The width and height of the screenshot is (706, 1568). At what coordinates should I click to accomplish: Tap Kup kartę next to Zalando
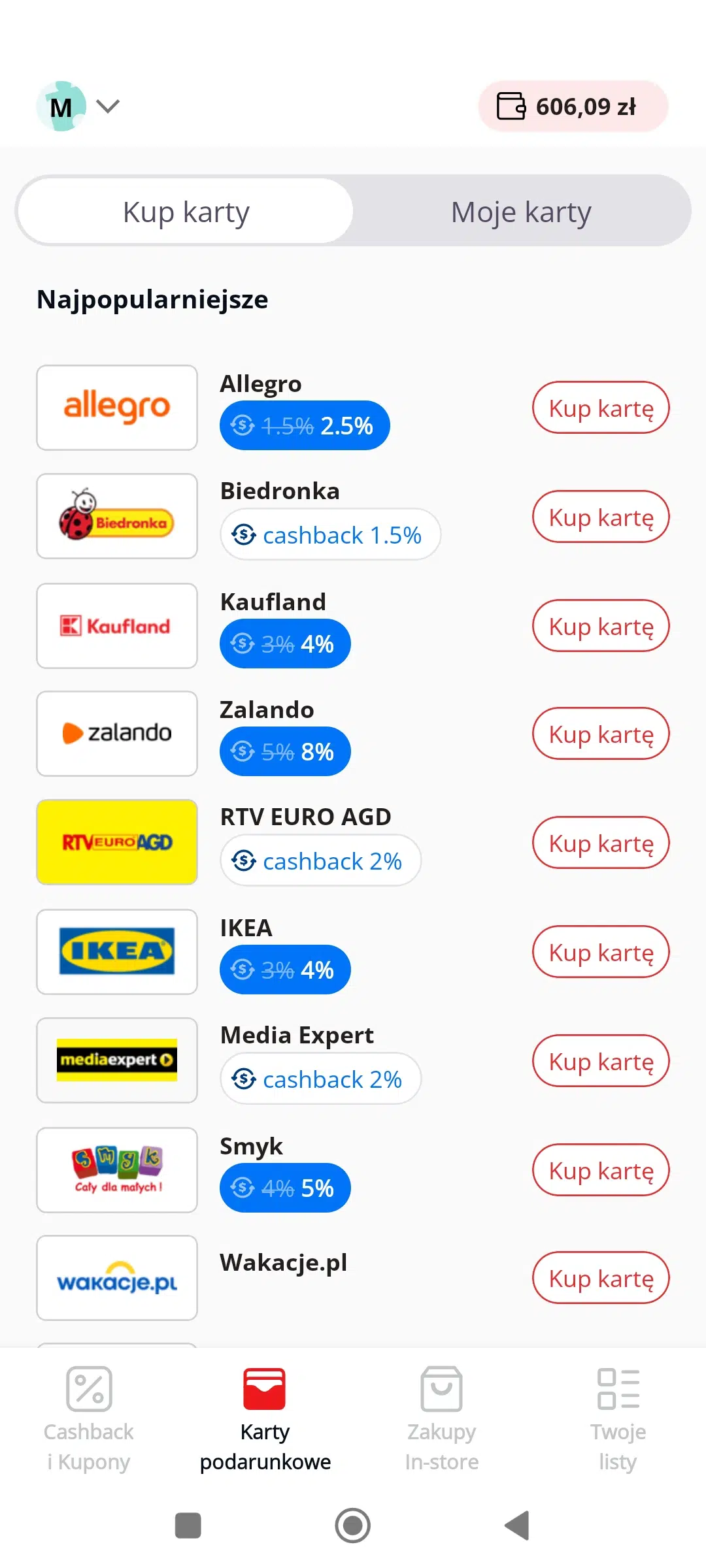[601, 734]
